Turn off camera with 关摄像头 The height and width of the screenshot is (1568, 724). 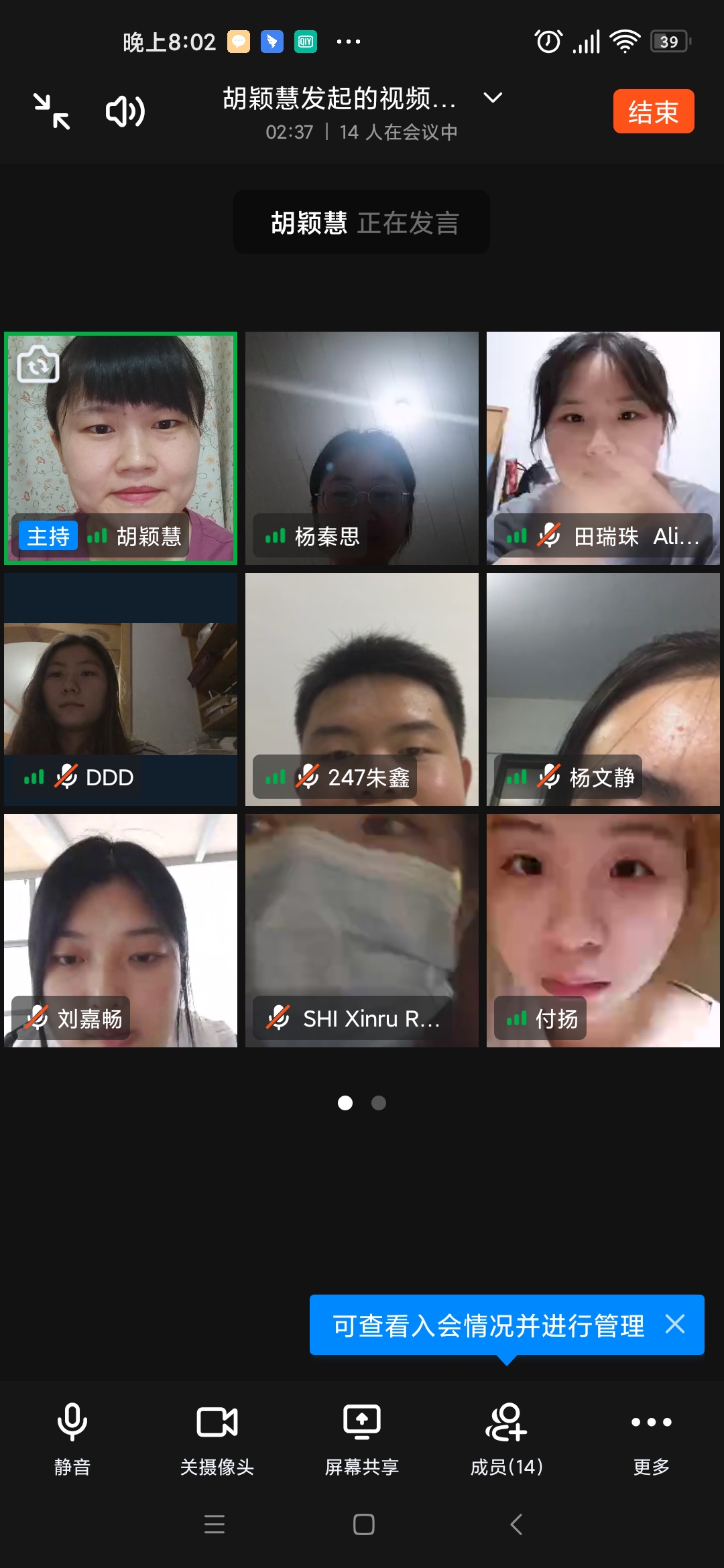[x=217, y=1438]
